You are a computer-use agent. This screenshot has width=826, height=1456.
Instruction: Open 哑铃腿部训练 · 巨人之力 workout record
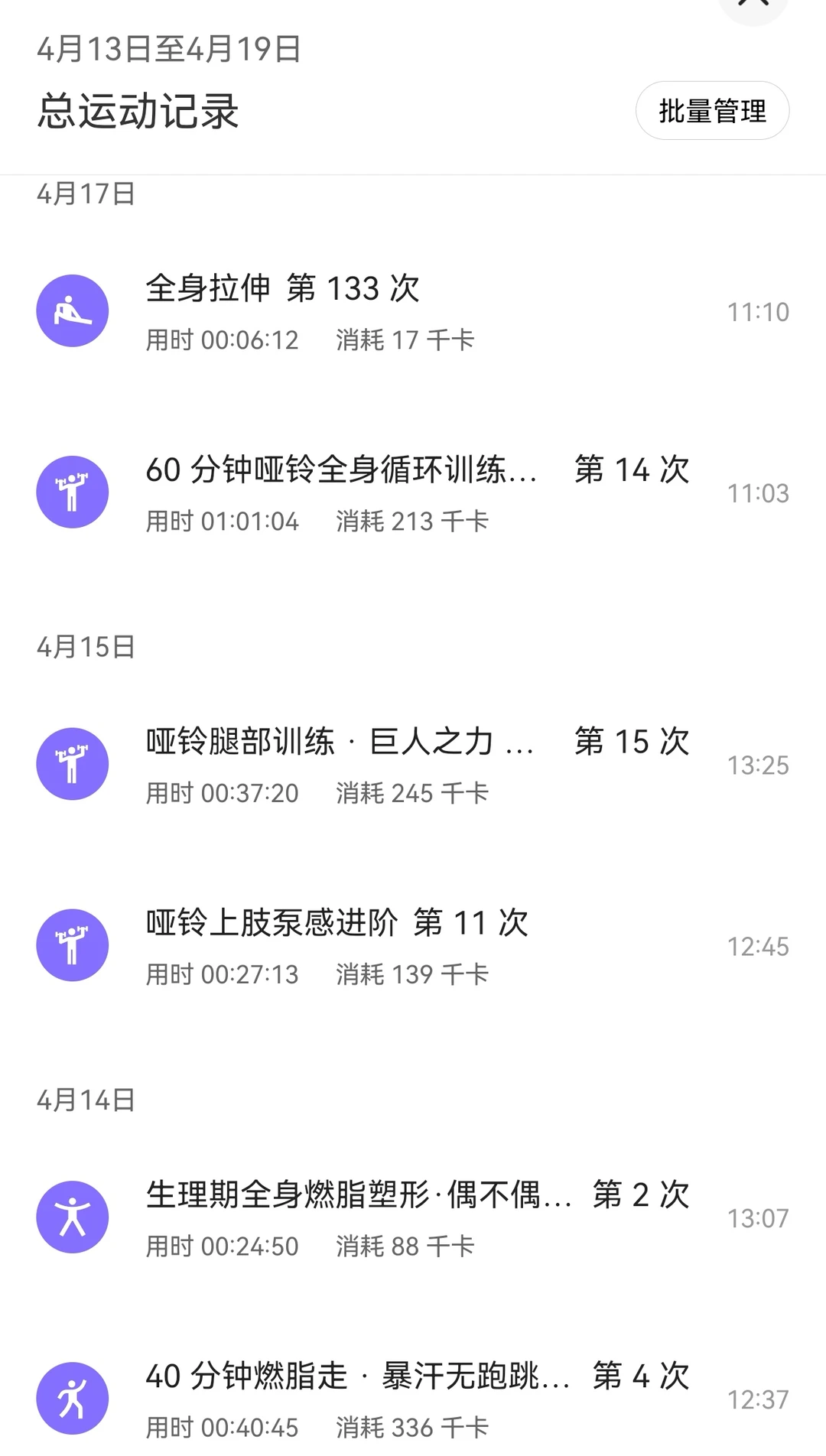(x=413, y=765)
